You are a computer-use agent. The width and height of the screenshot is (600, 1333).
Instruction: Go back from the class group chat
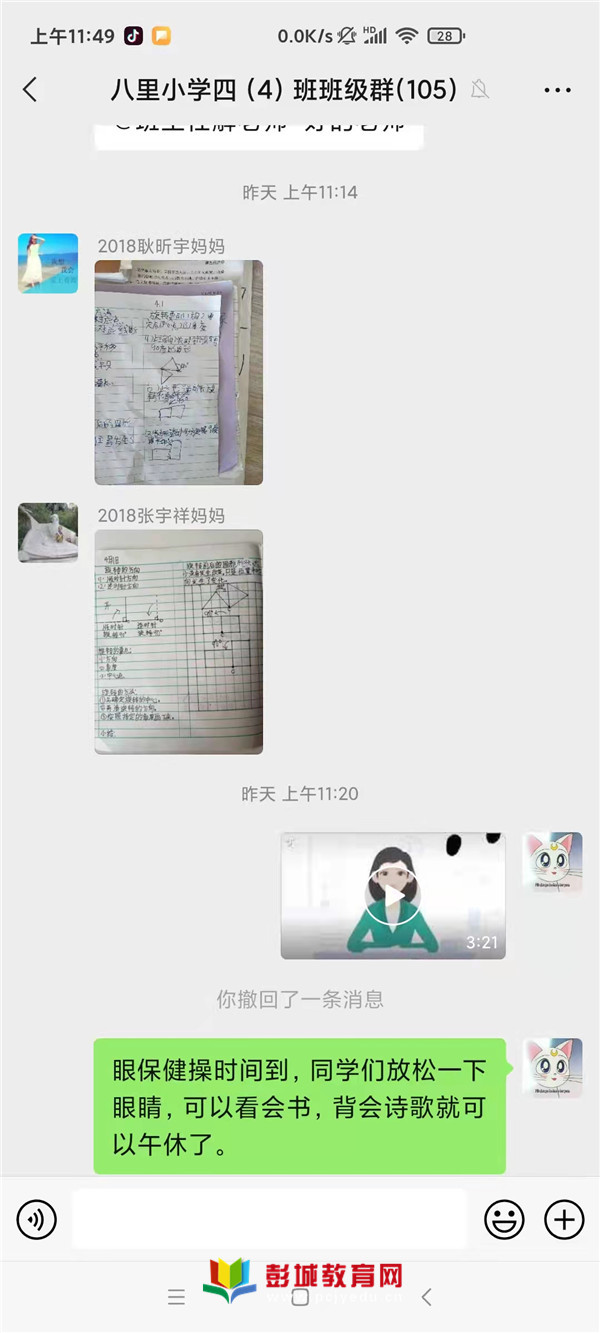30,90
